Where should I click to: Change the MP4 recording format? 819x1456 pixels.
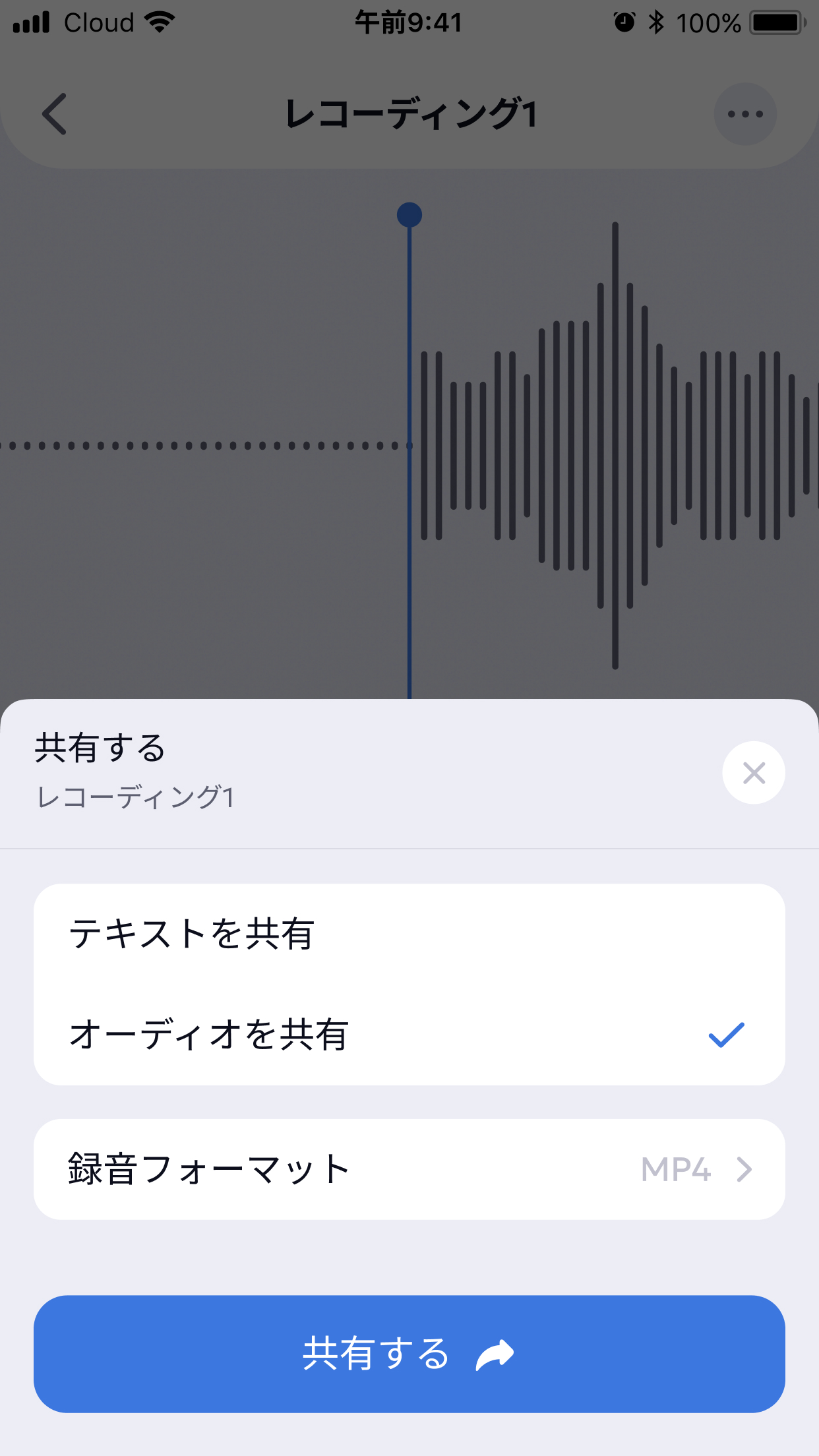(676, 1168)
